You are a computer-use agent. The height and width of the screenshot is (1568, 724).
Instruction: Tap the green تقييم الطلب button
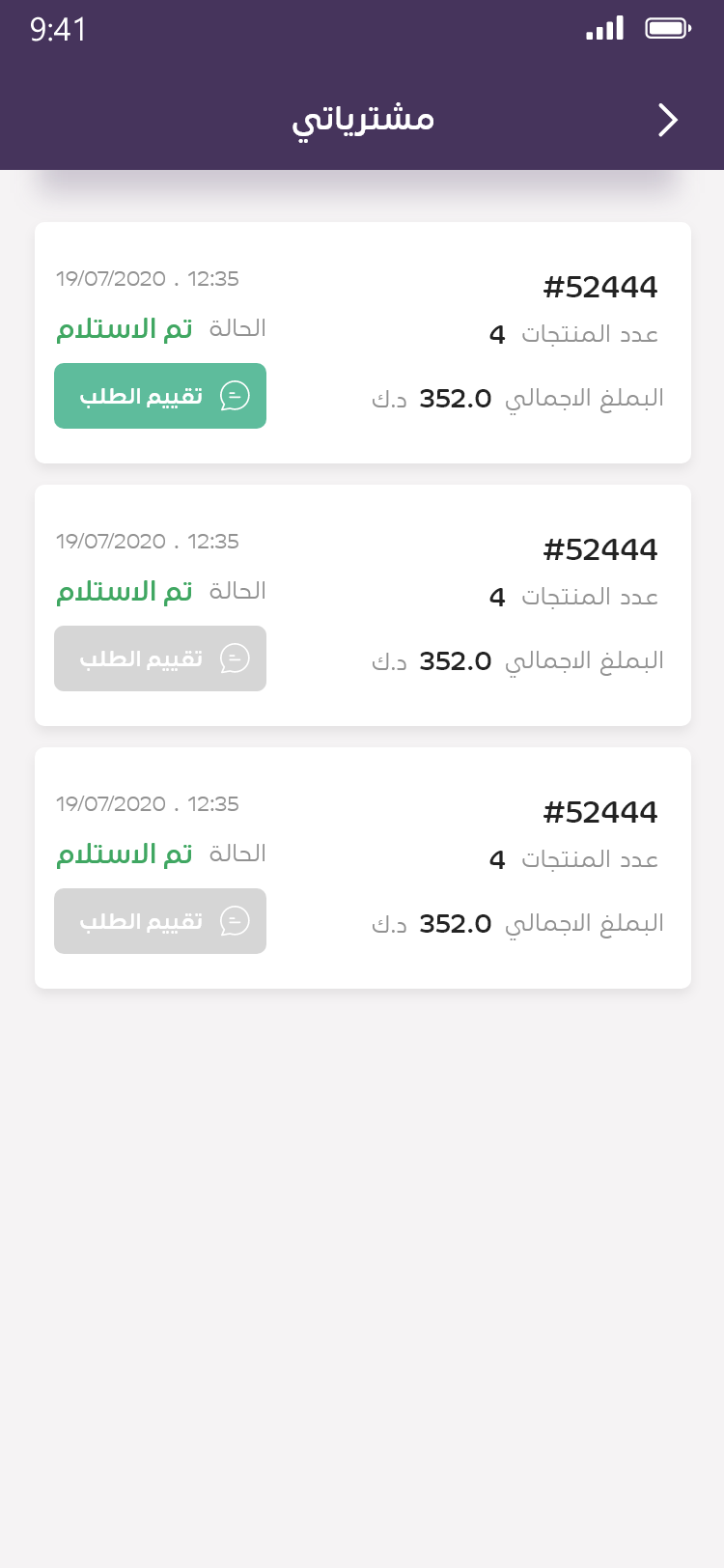click(x=160, y=396)
